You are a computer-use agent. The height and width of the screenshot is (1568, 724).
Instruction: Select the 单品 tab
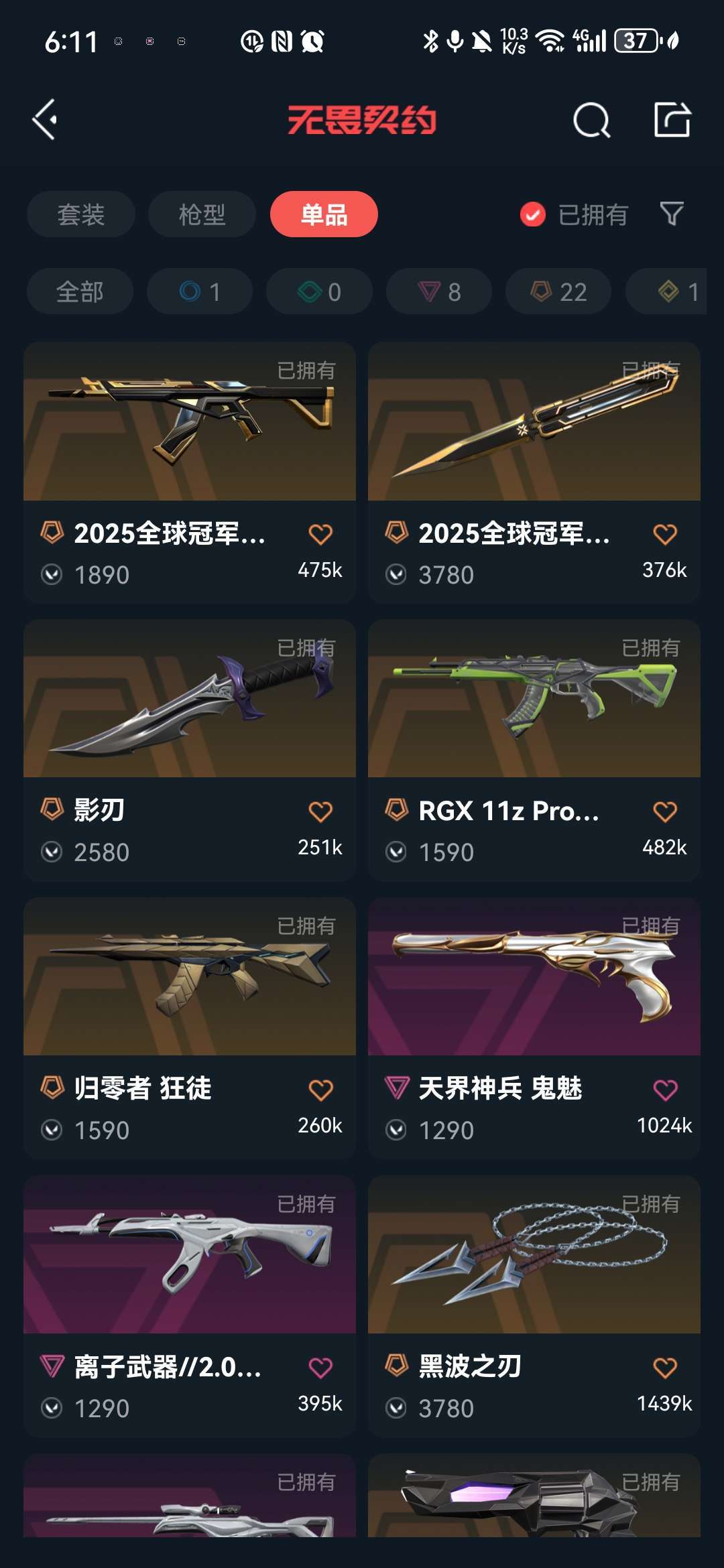tap(324, 214)
